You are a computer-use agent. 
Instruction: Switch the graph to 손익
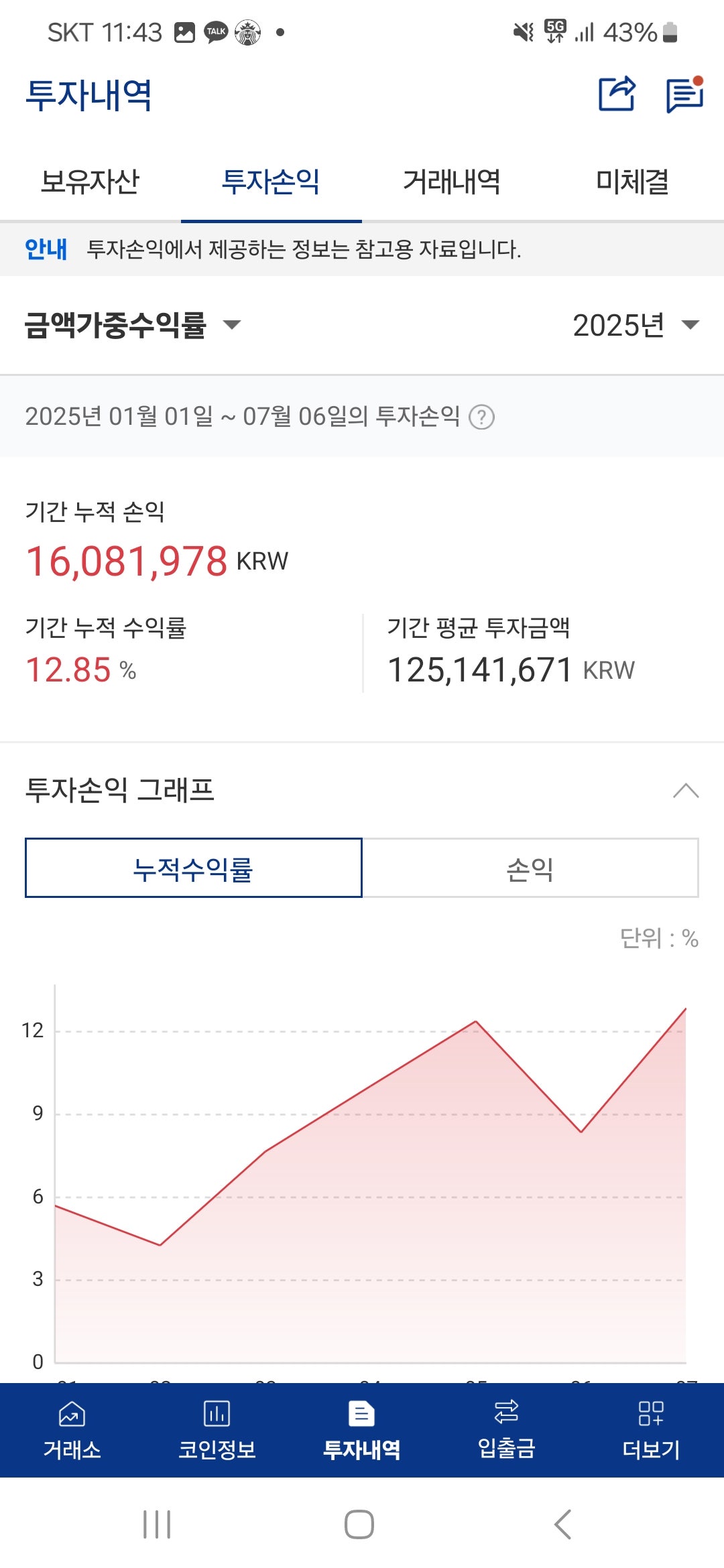tap(530, 868)
